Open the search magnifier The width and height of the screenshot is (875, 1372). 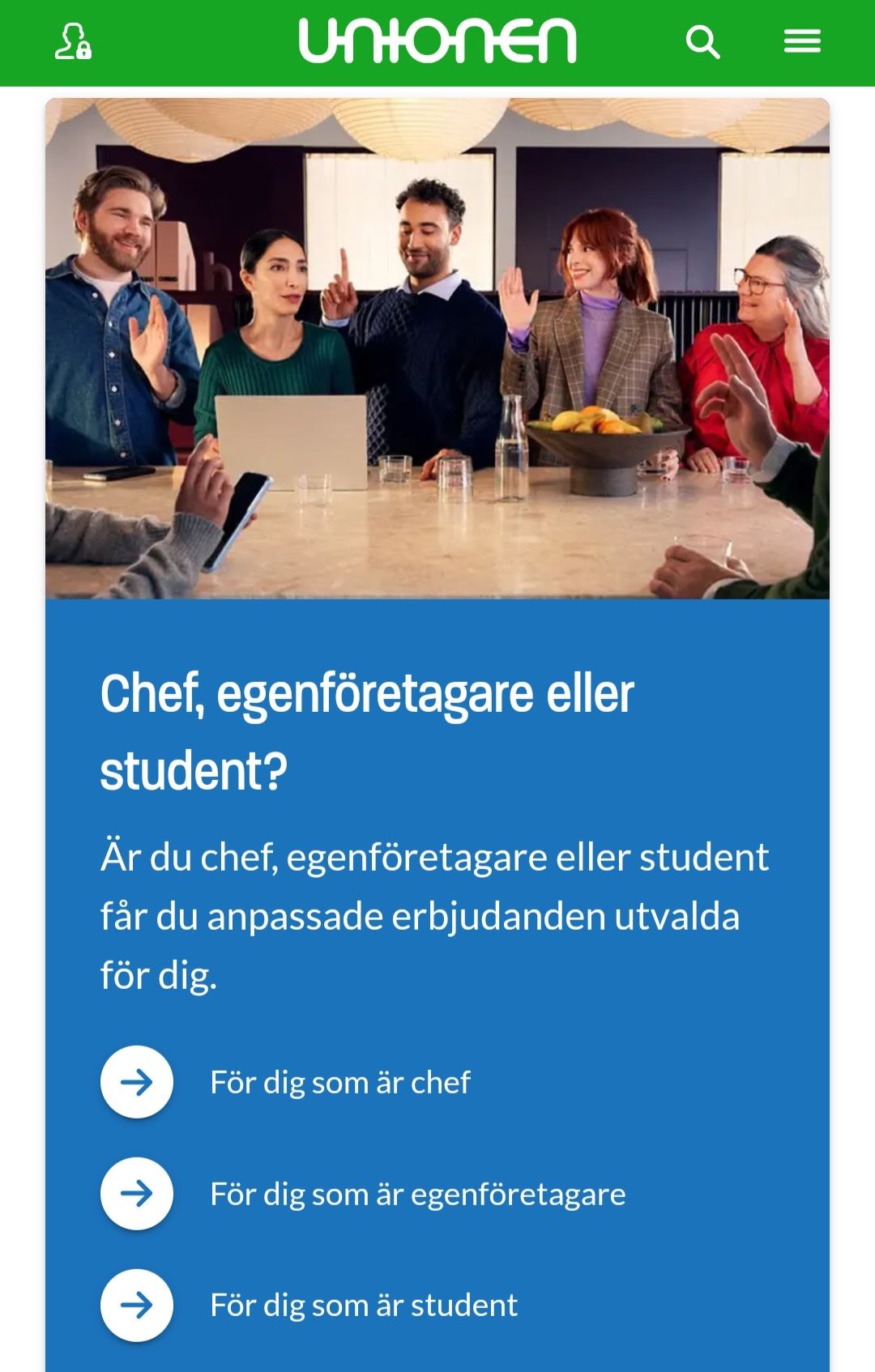coord(702,41)
